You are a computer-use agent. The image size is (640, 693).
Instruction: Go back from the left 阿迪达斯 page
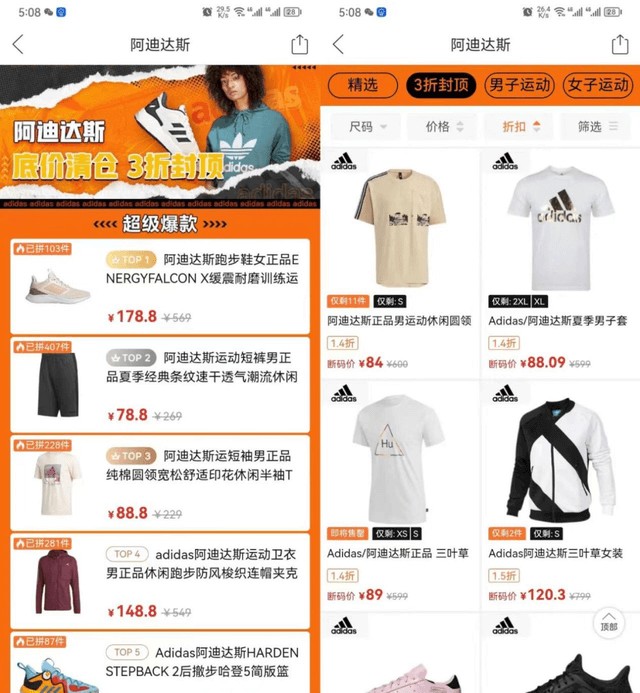point(18,45)
